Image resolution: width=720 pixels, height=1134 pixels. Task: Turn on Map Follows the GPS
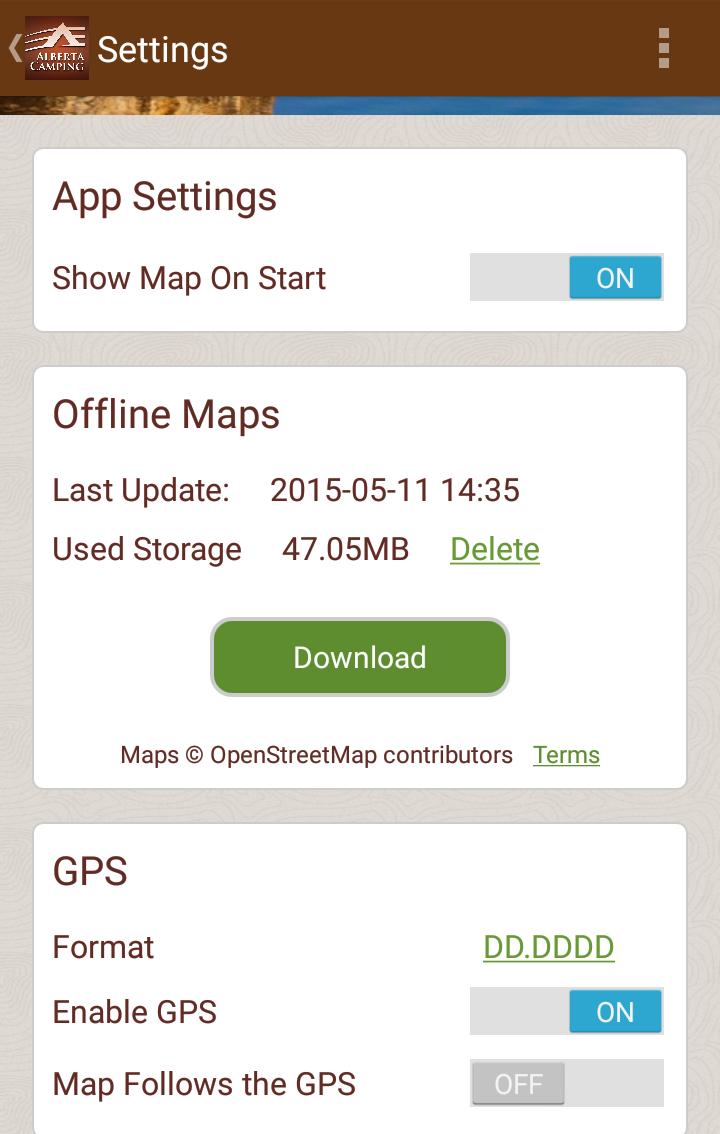[x=566, y=1083]
